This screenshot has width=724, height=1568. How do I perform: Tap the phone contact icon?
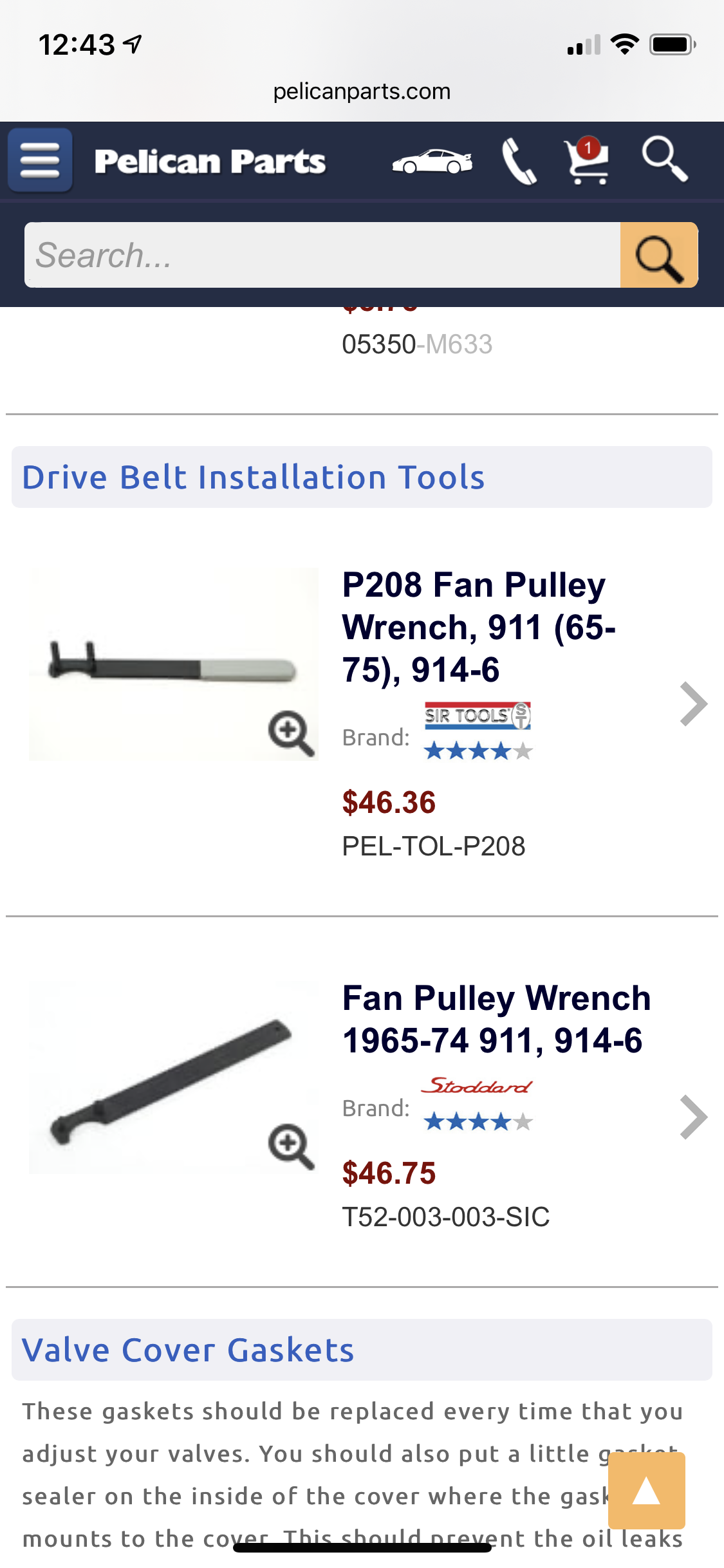click(519, 161)
